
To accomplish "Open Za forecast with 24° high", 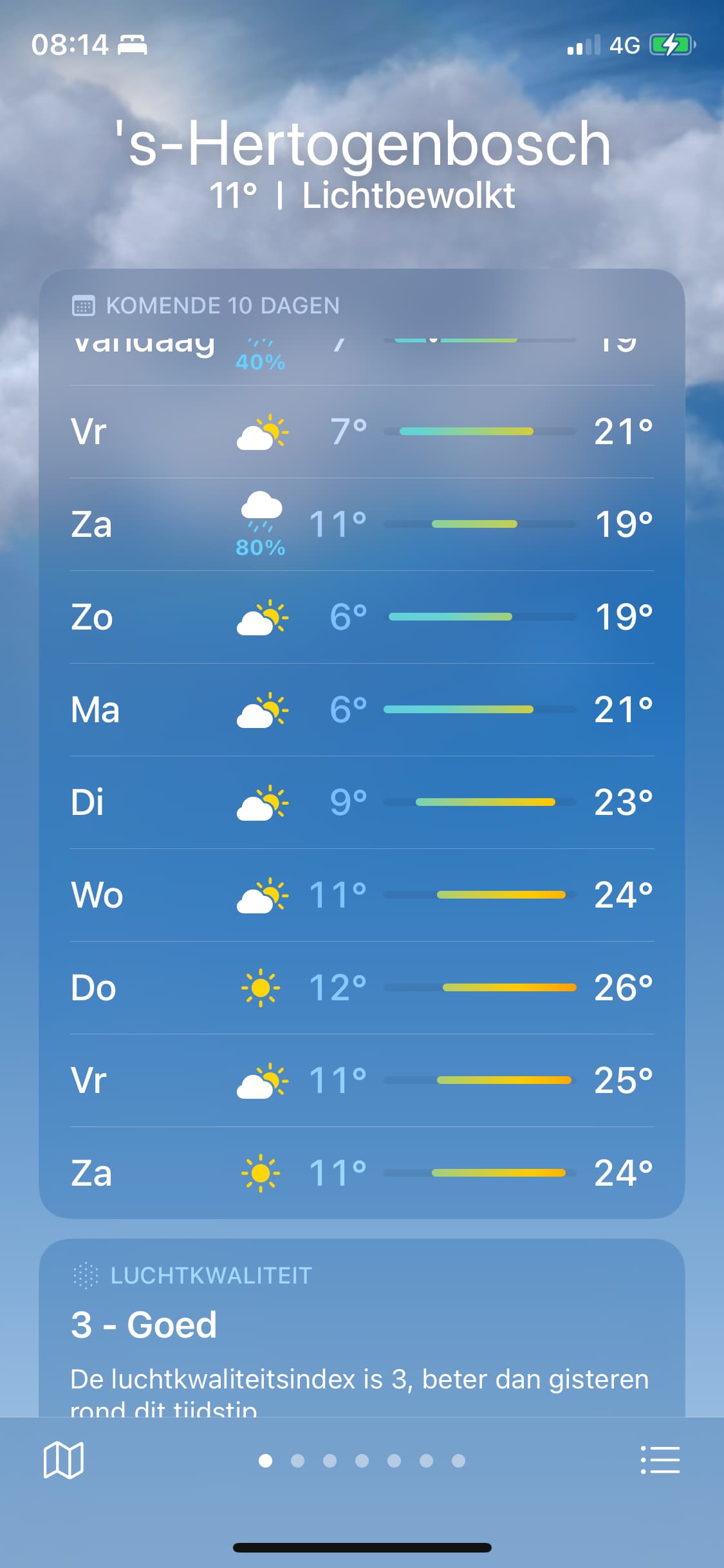I will [362, 1173].
